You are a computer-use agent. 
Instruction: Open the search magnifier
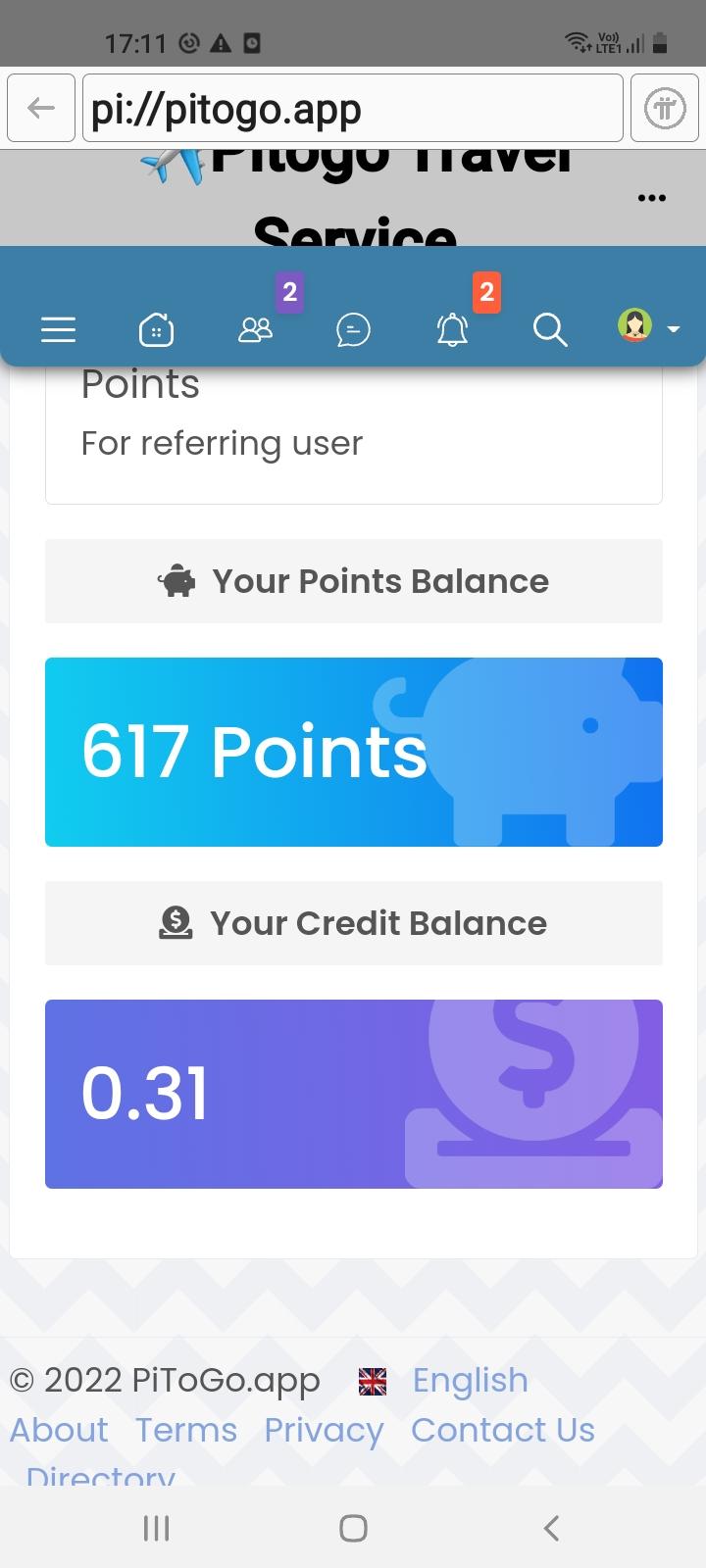[550, 330]
